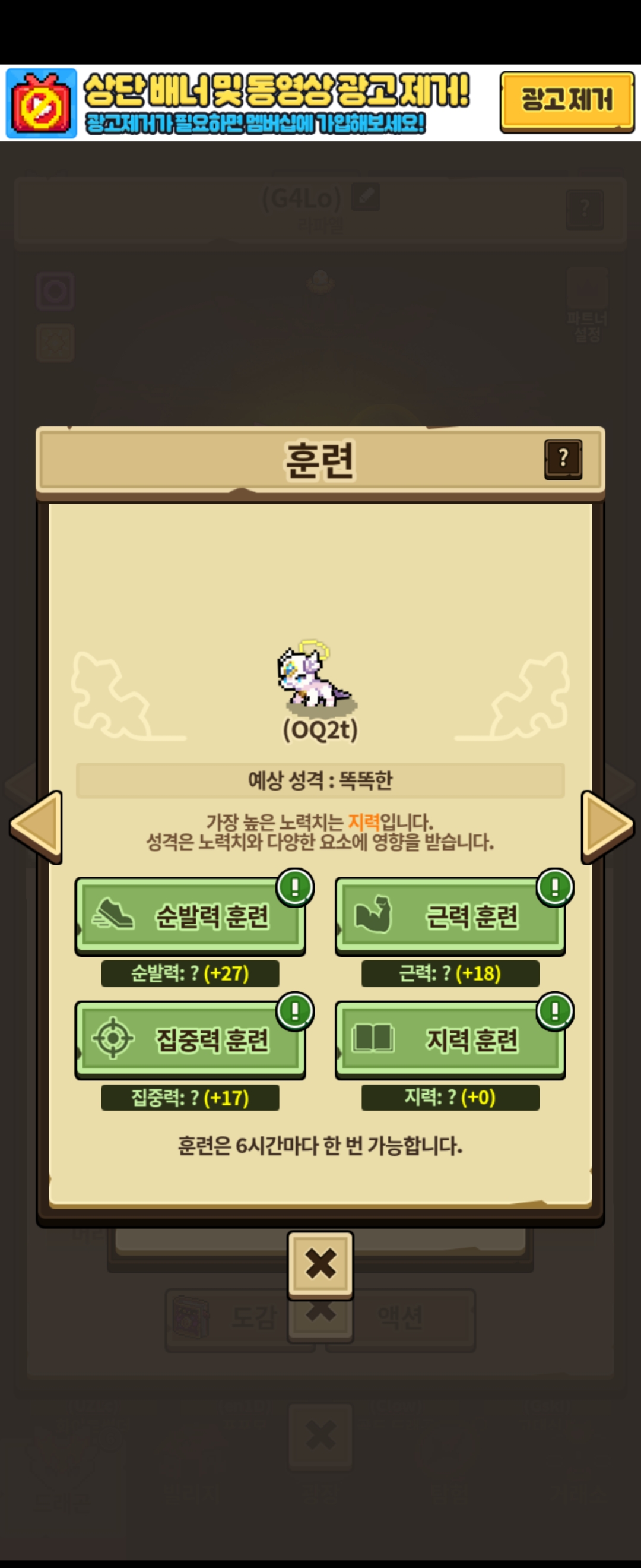This screenshot has width=641, height=1568.
Task: Start the 근력 훈련 strength training
Action: [x=450, y=915]
